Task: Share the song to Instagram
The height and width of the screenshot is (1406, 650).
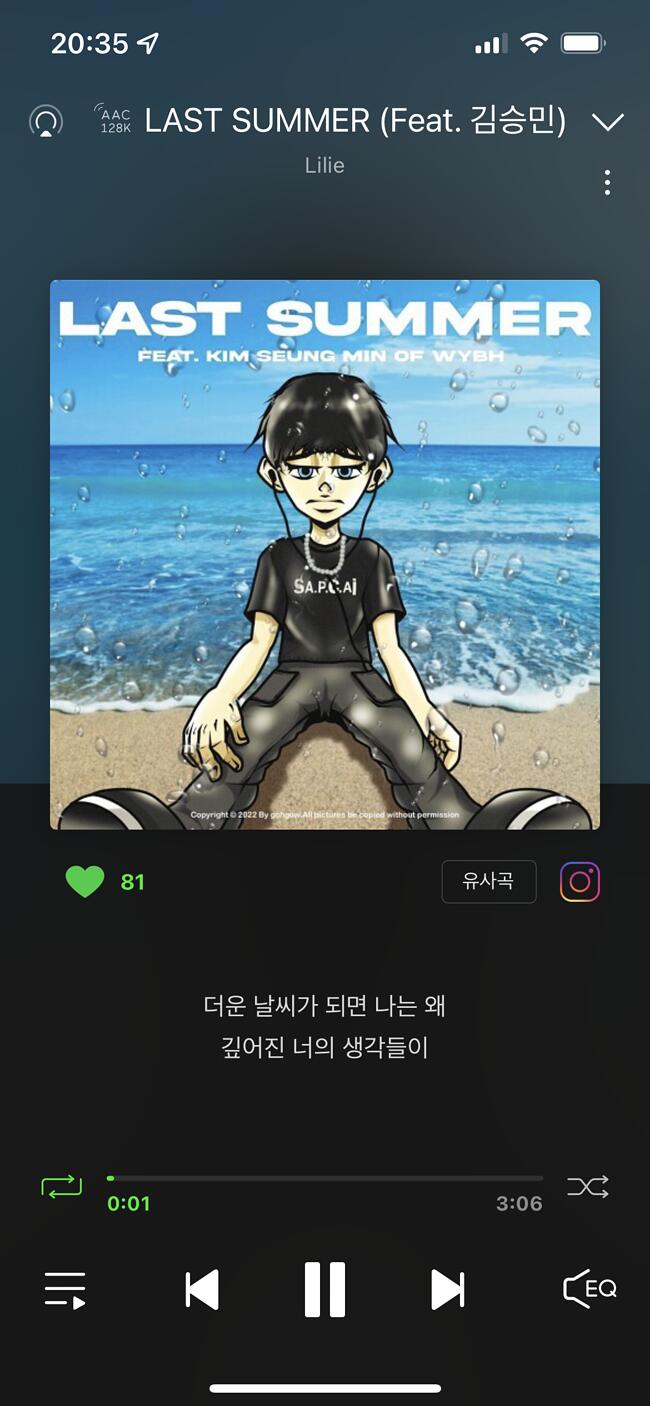Action: [580, 881]
